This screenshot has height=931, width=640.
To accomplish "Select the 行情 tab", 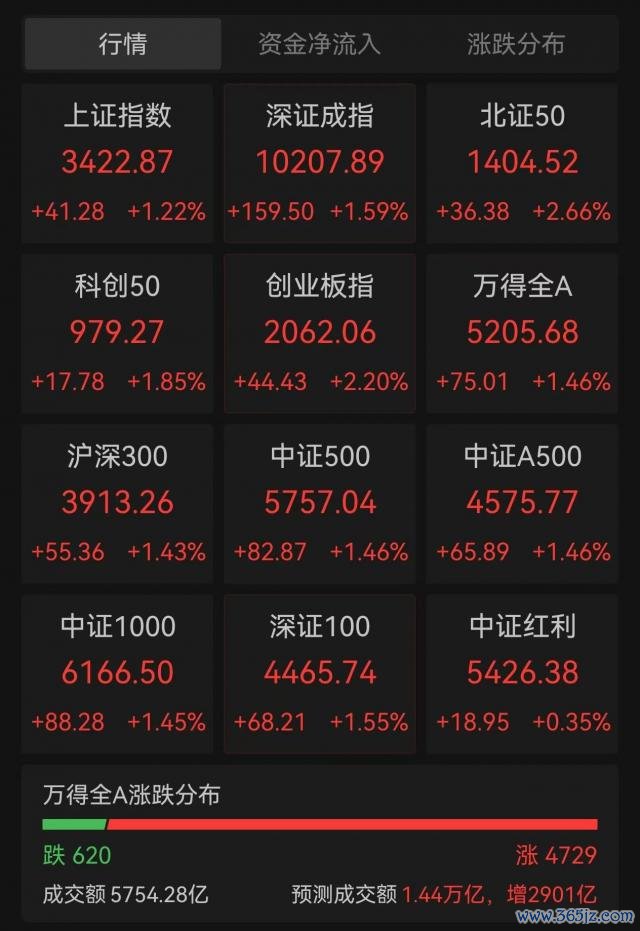I will tap(123, 44).
